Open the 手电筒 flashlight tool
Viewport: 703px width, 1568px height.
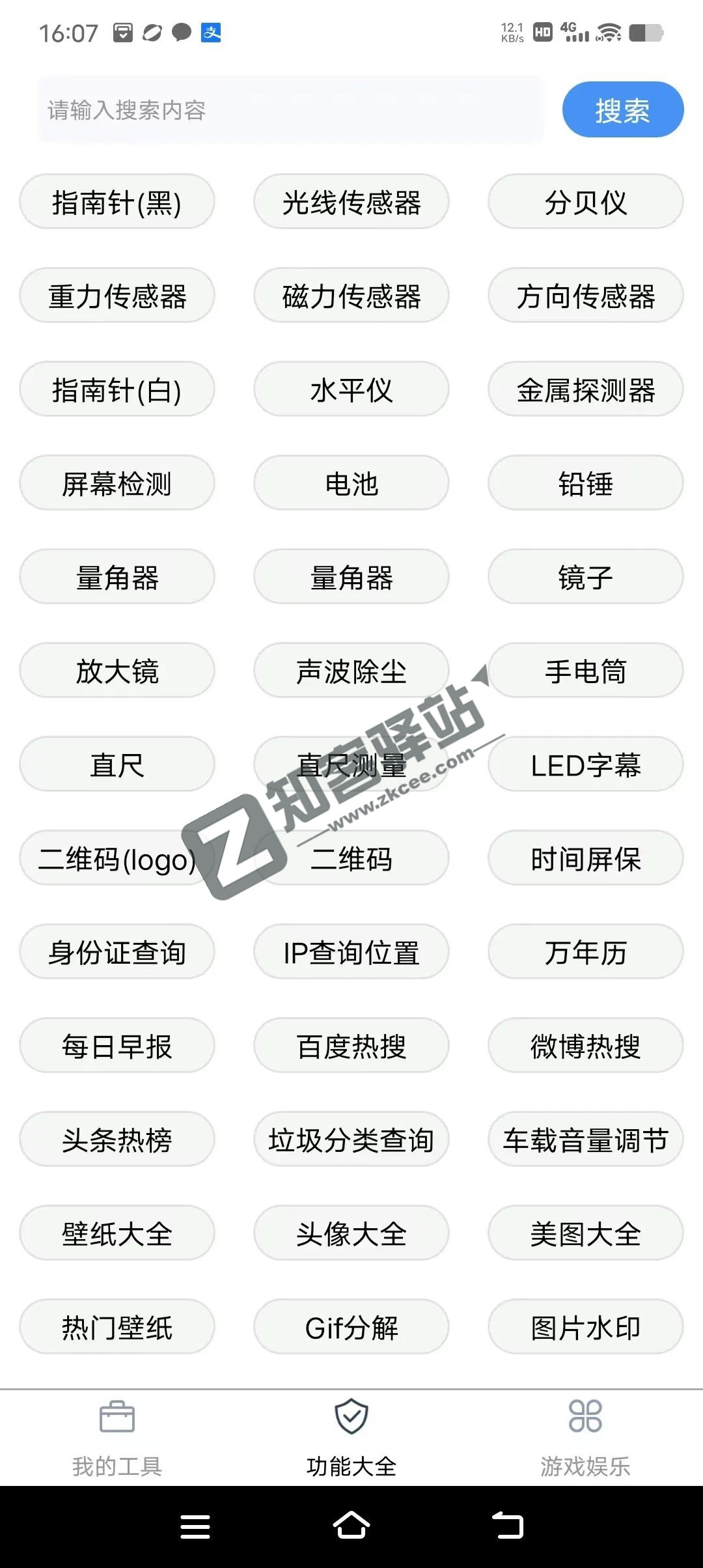click(x=585, y=671)
